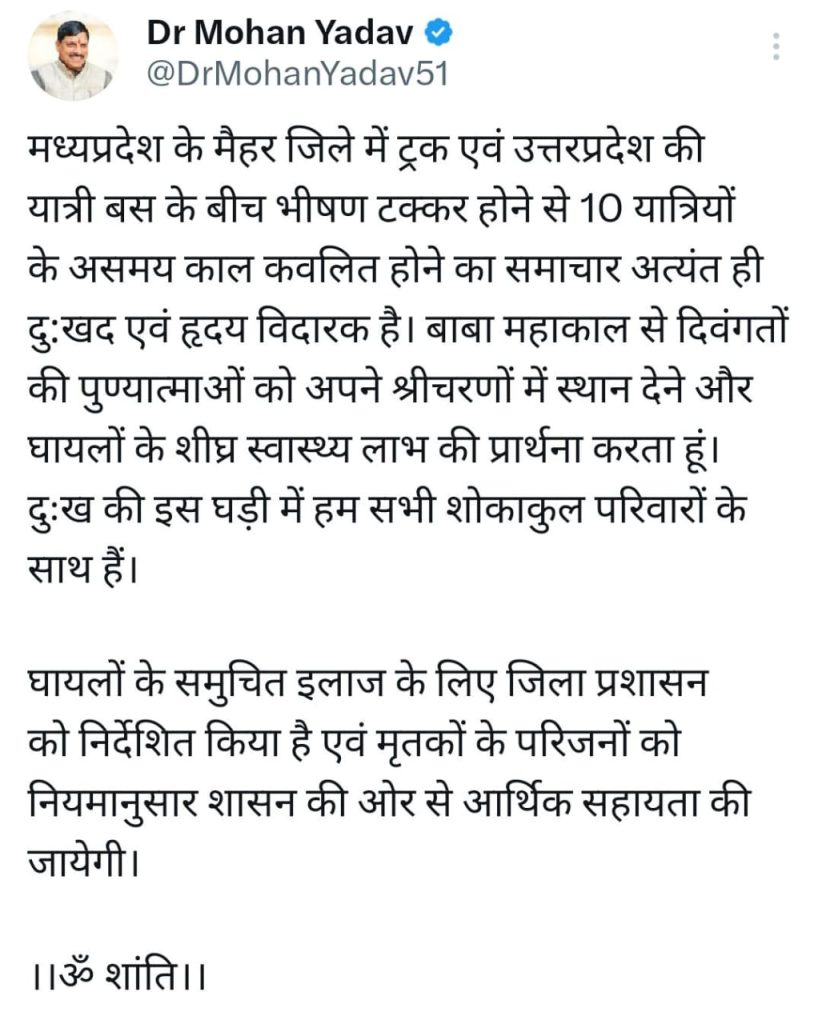Open the tweet's overflow menu

coord(777,46)
